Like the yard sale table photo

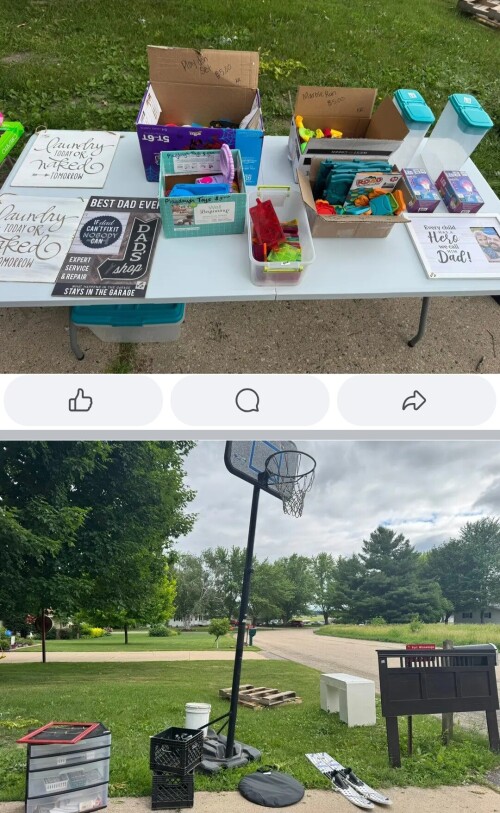[83, 401]
